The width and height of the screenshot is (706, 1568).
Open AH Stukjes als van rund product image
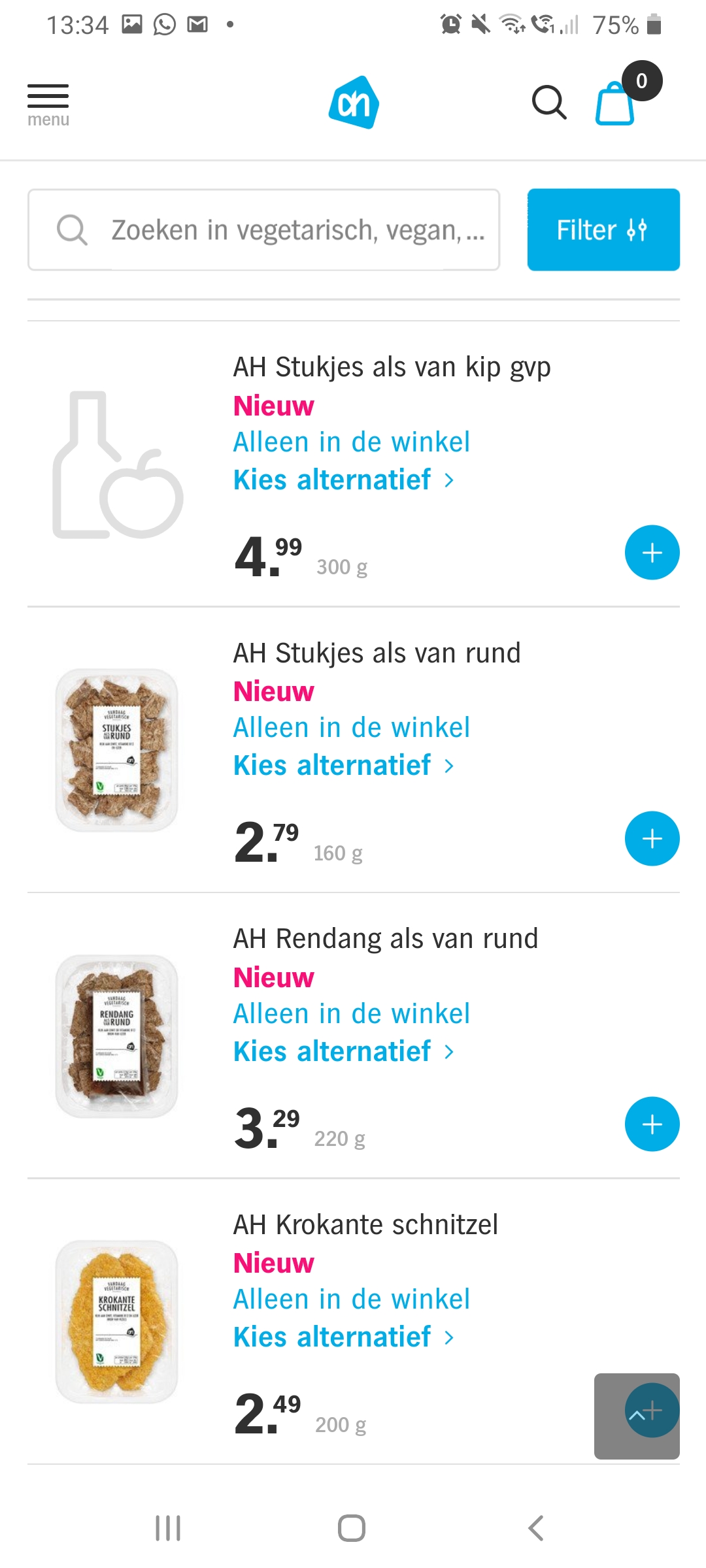click(117, 750)
